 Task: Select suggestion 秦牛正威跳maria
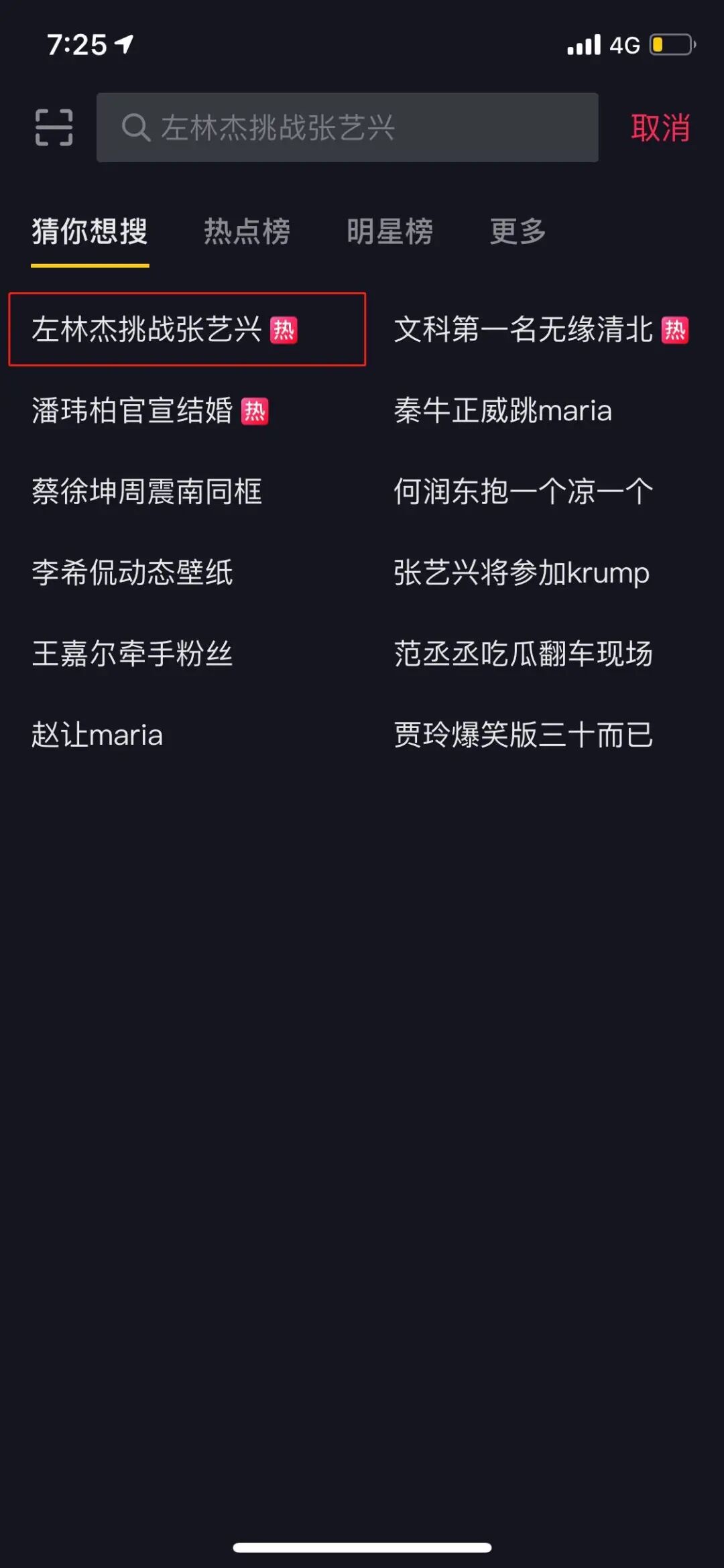tap(503, 411)
